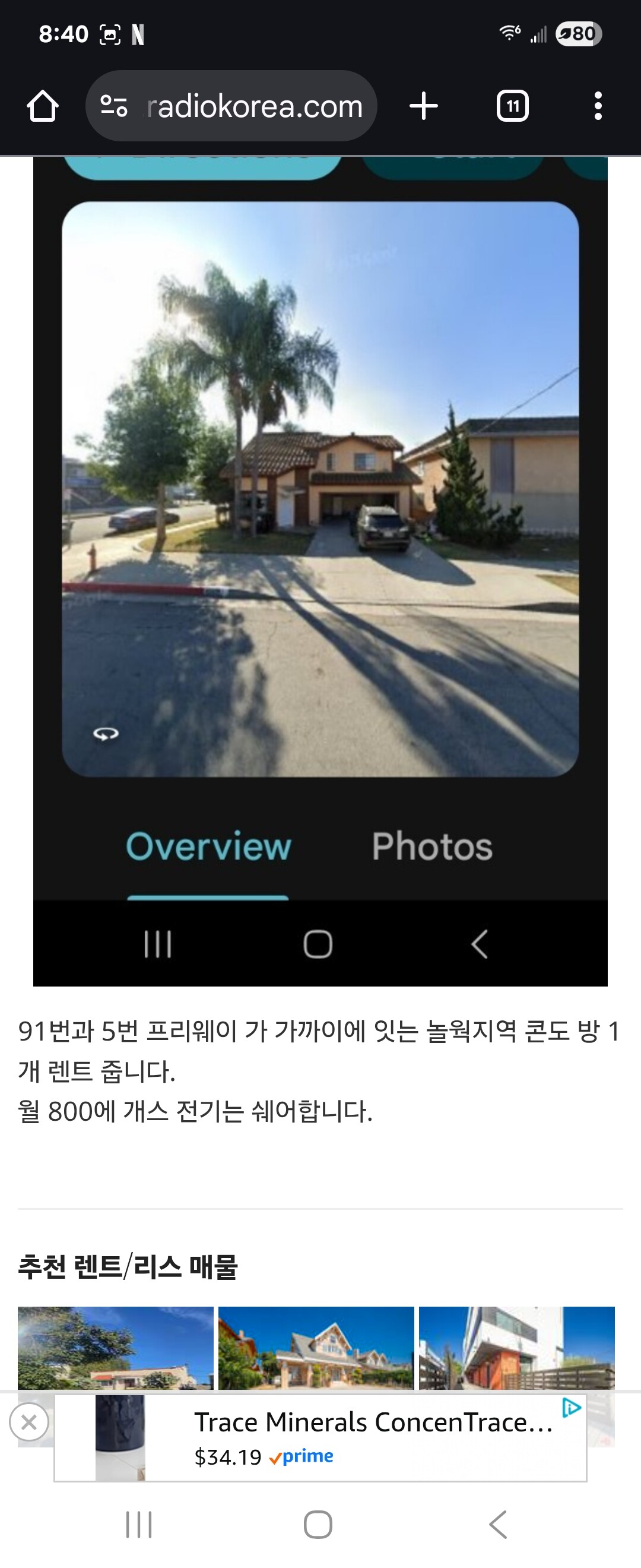
Task: View site information for radiokorea.com
Action: (x=114, y=106)
